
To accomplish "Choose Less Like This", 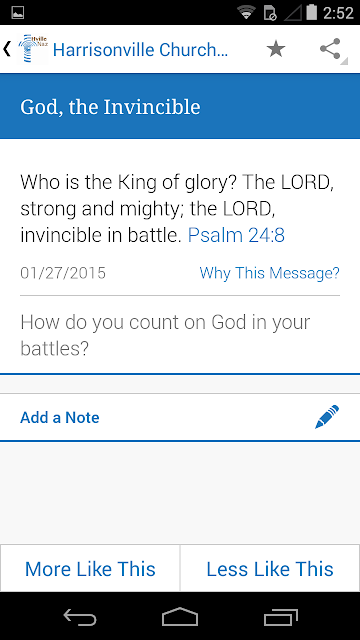I will [x=270, y=569].
